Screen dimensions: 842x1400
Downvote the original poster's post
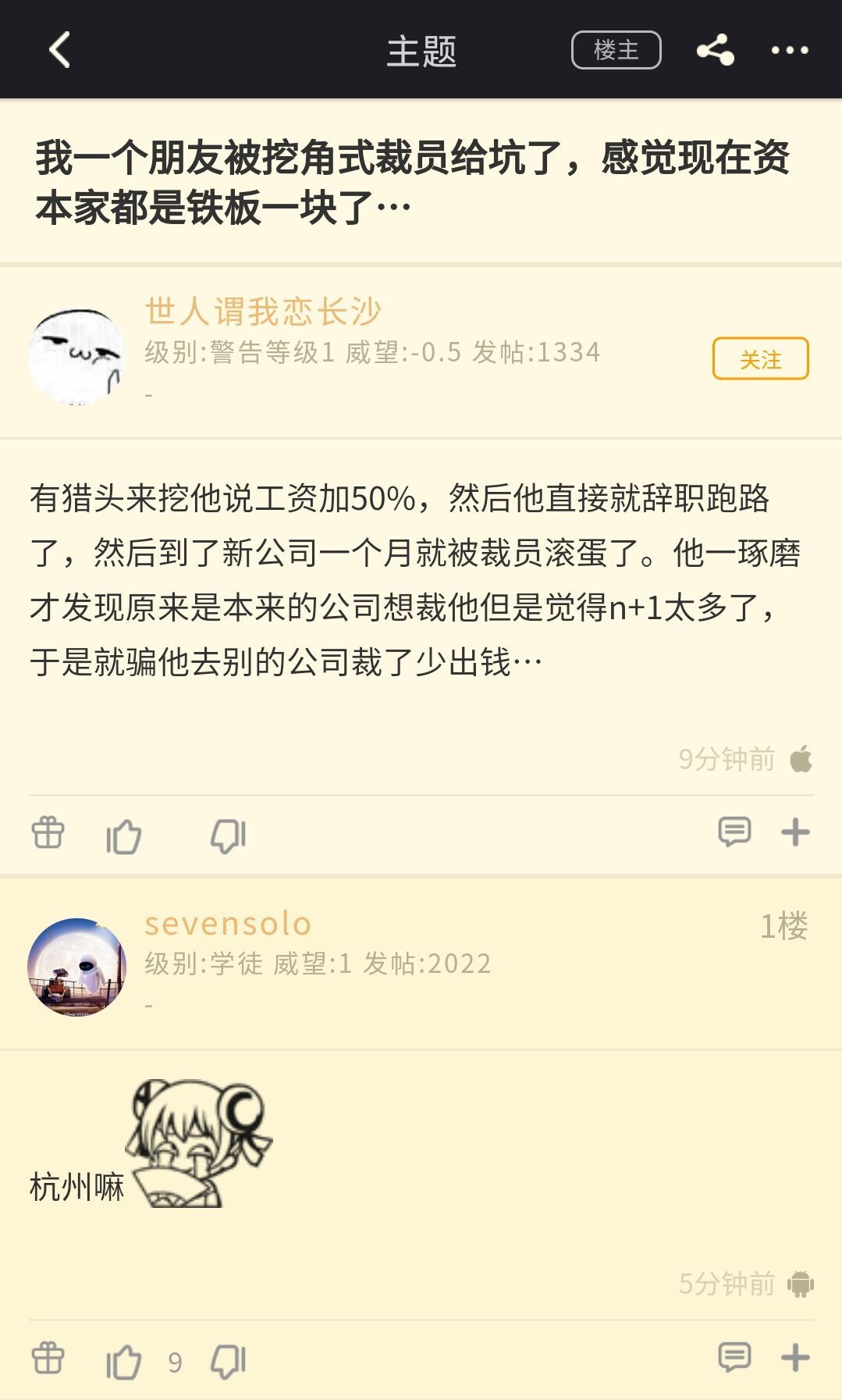tap(229, 835)
